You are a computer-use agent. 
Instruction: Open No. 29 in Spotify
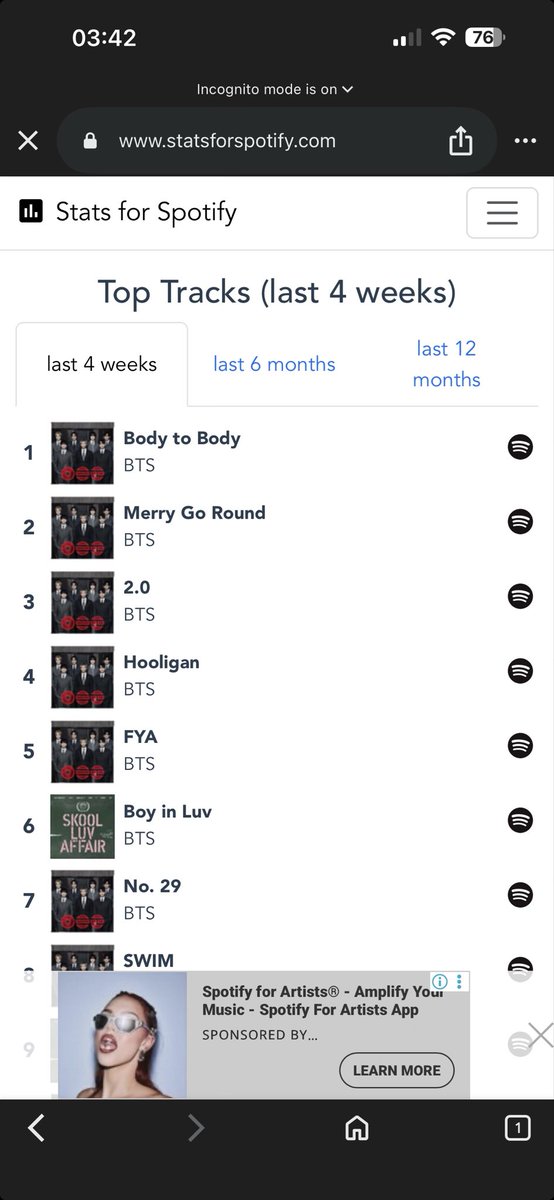520,895
